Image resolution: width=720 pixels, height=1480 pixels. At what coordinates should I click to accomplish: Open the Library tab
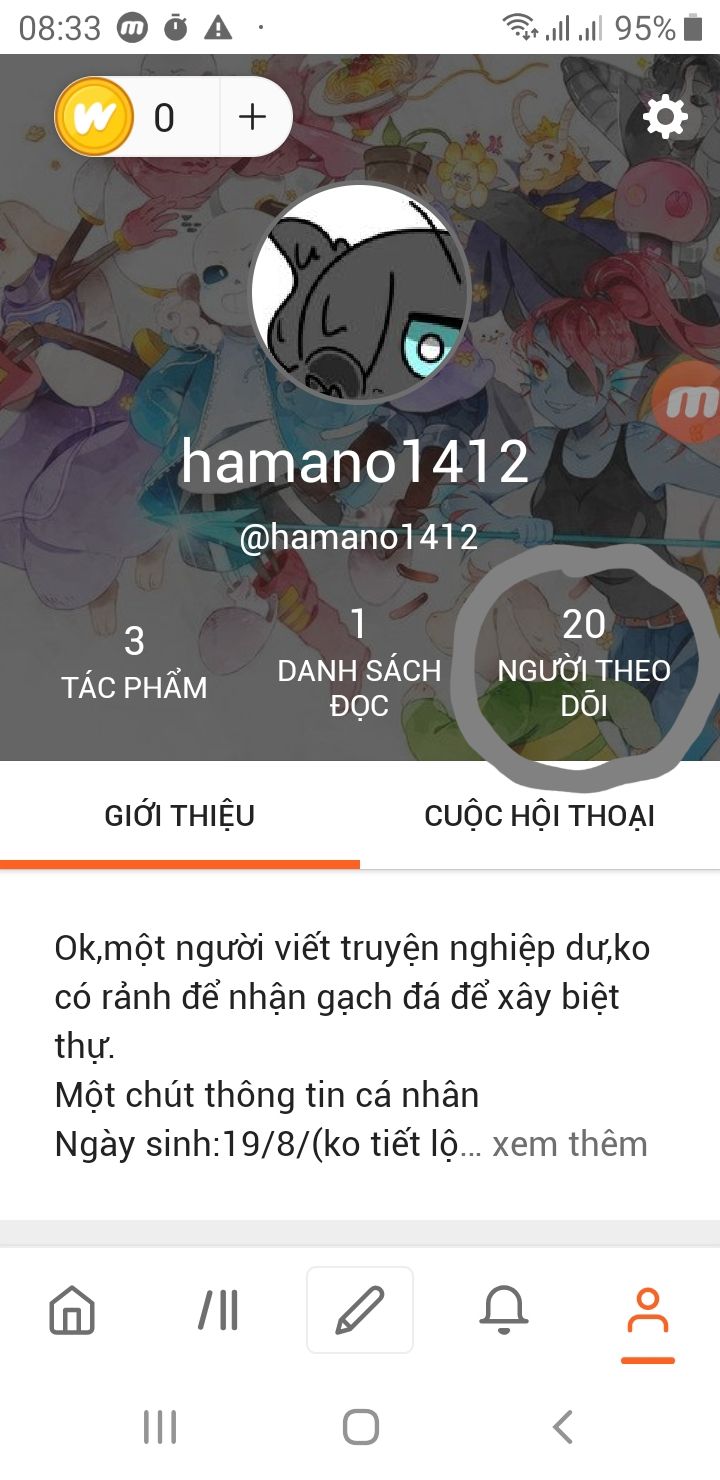217,1309
